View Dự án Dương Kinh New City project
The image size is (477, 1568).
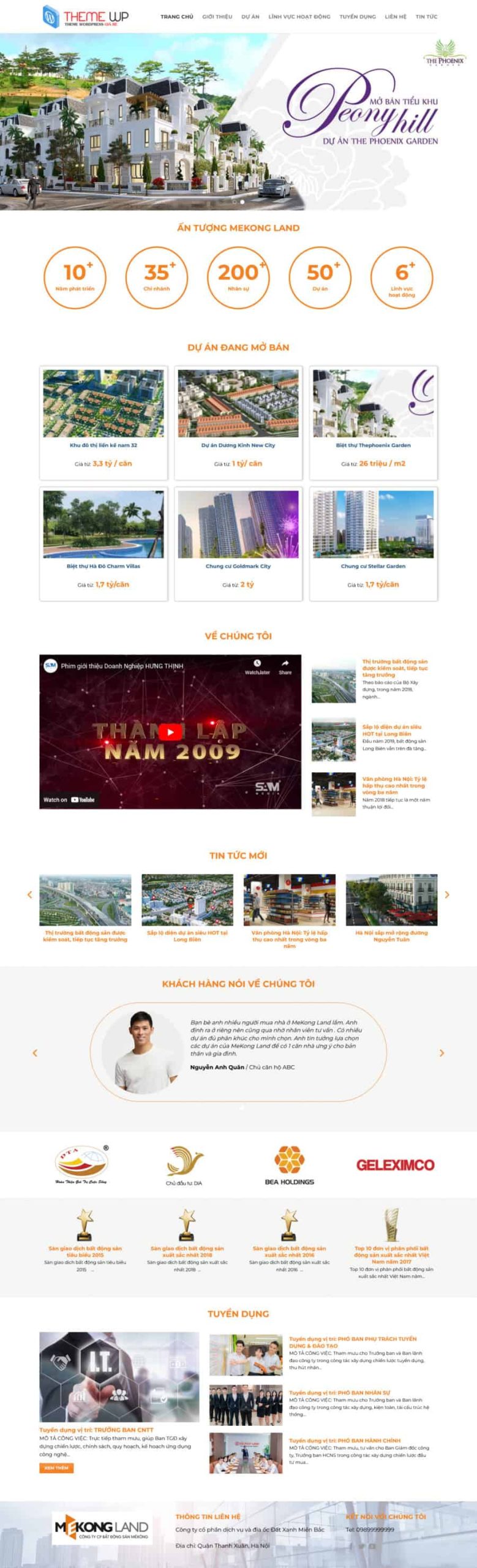tap(238, 445)
